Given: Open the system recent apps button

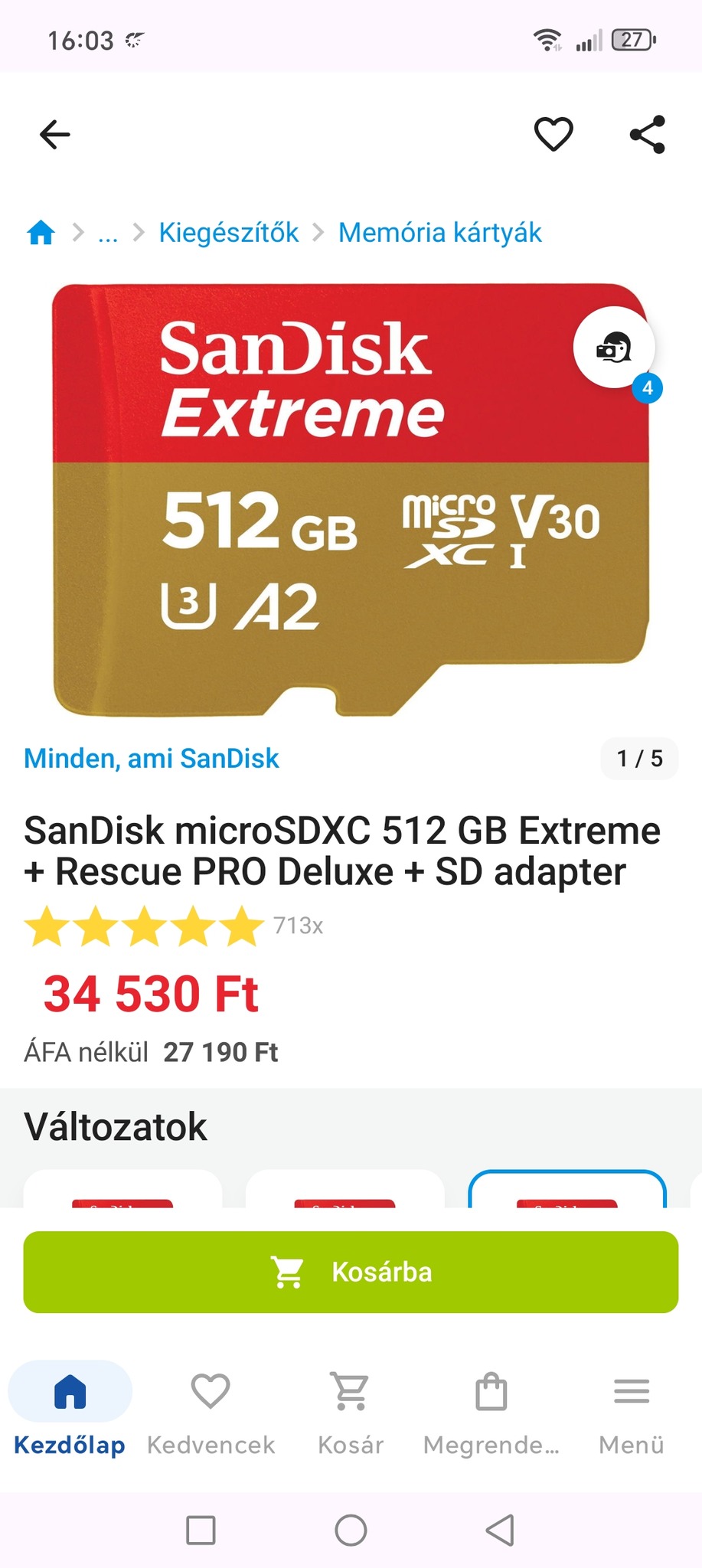Looking at the screenshot, I should (x=201, y=1530).
